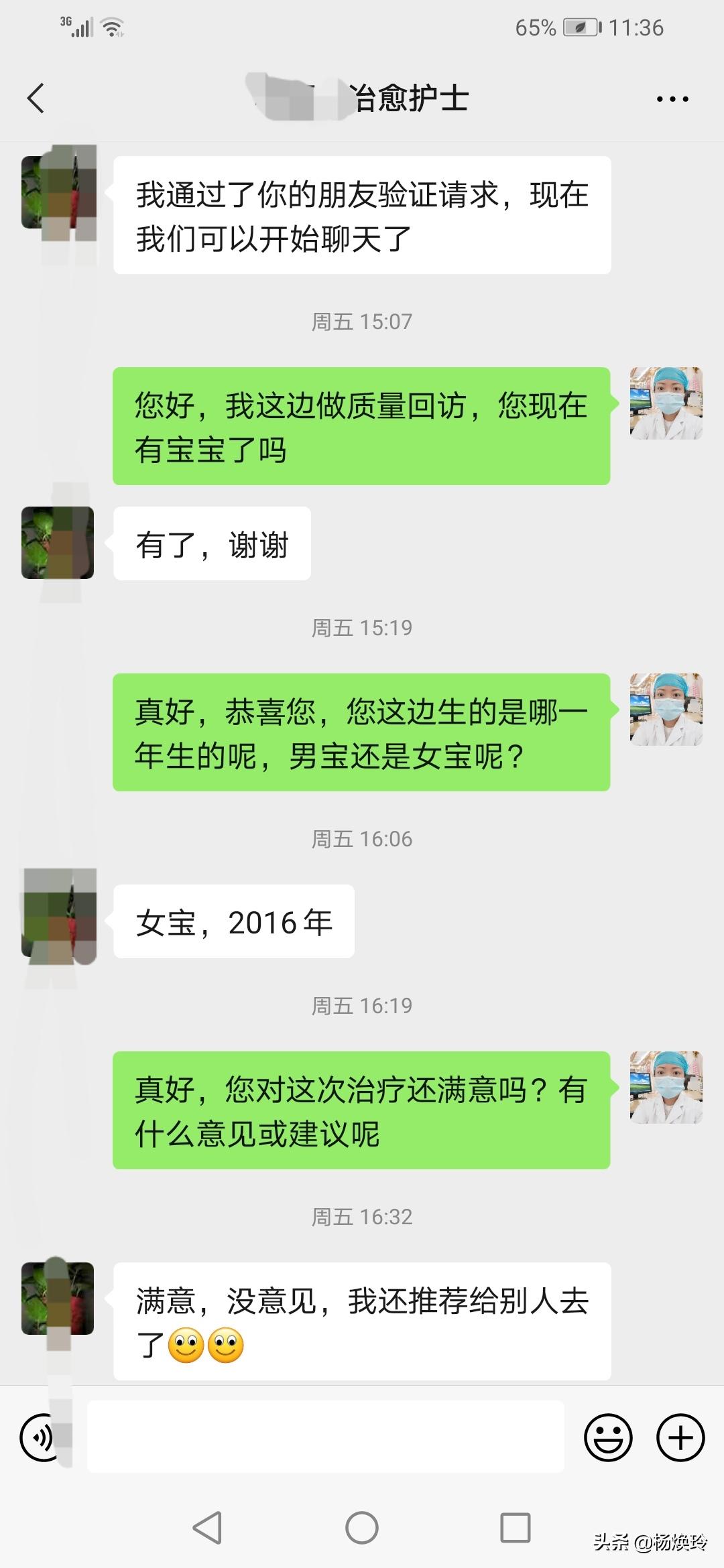
Task: Select the message bubble saying 女宝，2016年
Action: [233, 923]
